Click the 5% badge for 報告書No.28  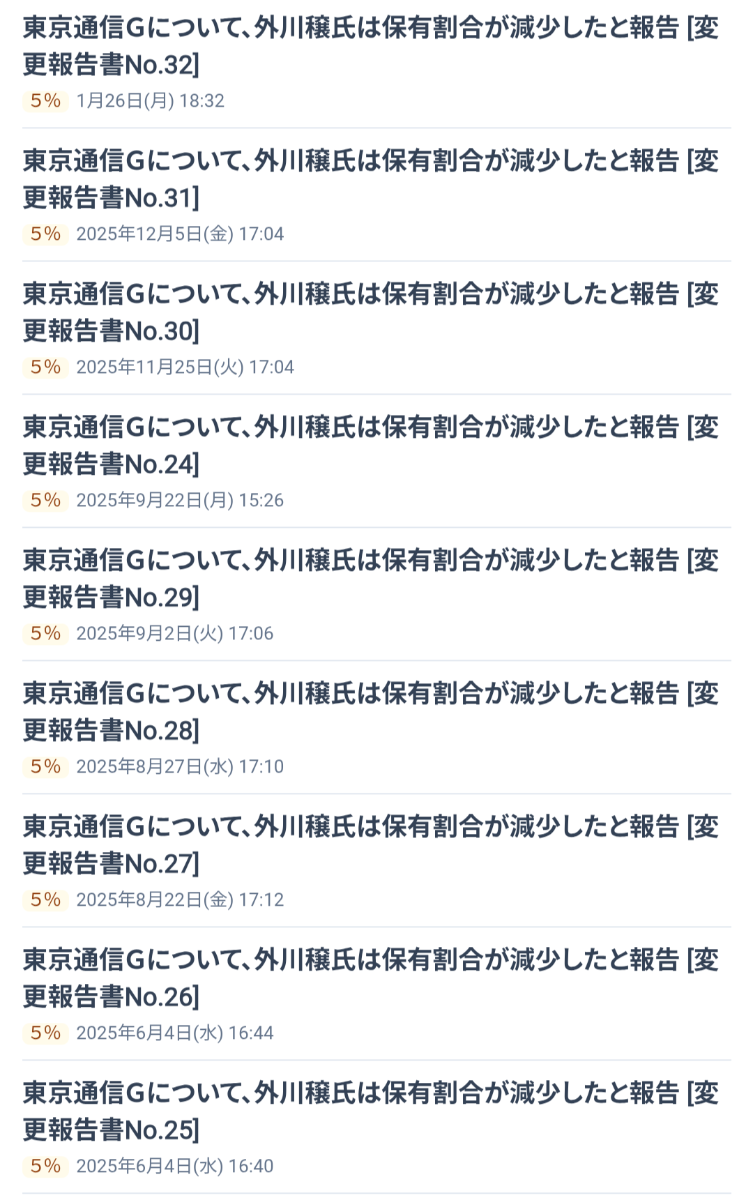[44, 766]
